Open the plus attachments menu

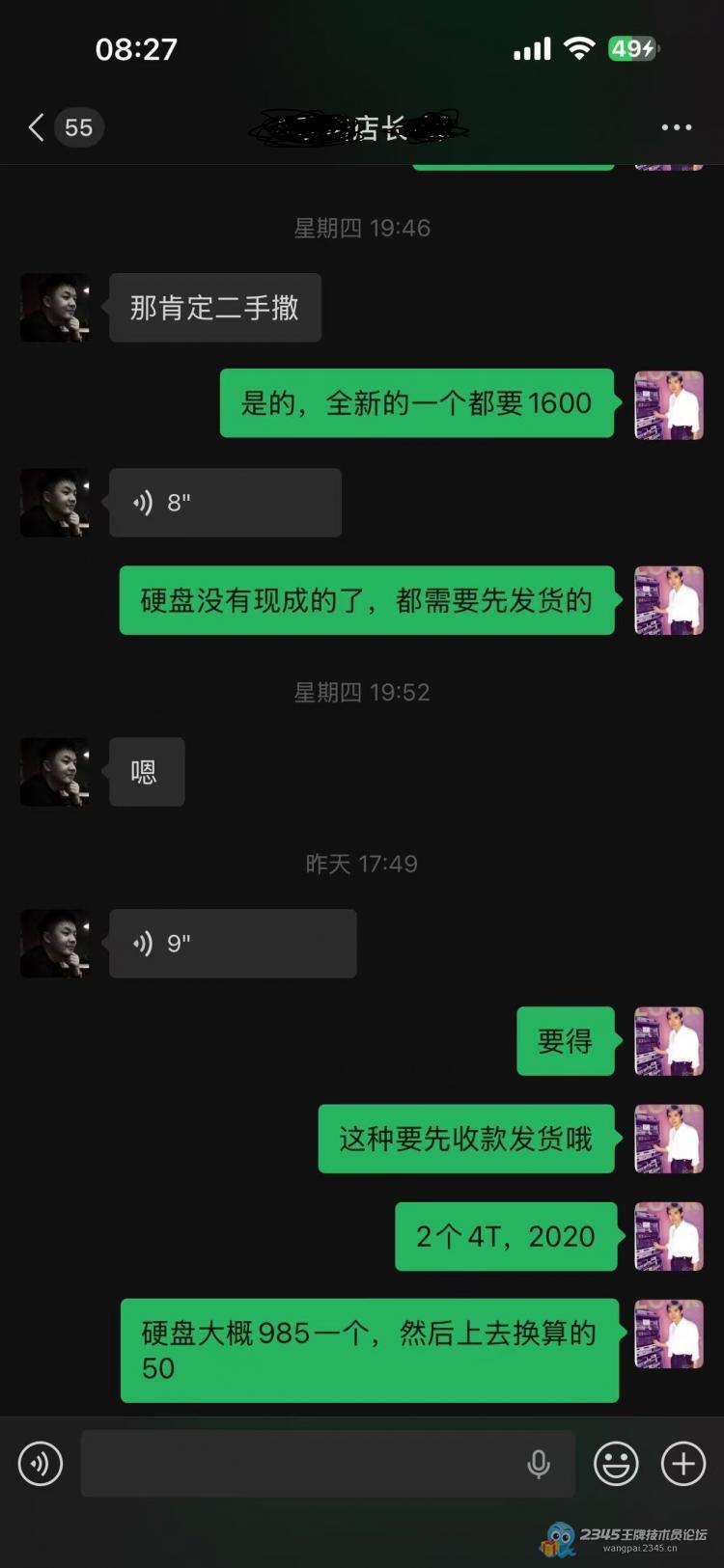tap(683, 1464)
